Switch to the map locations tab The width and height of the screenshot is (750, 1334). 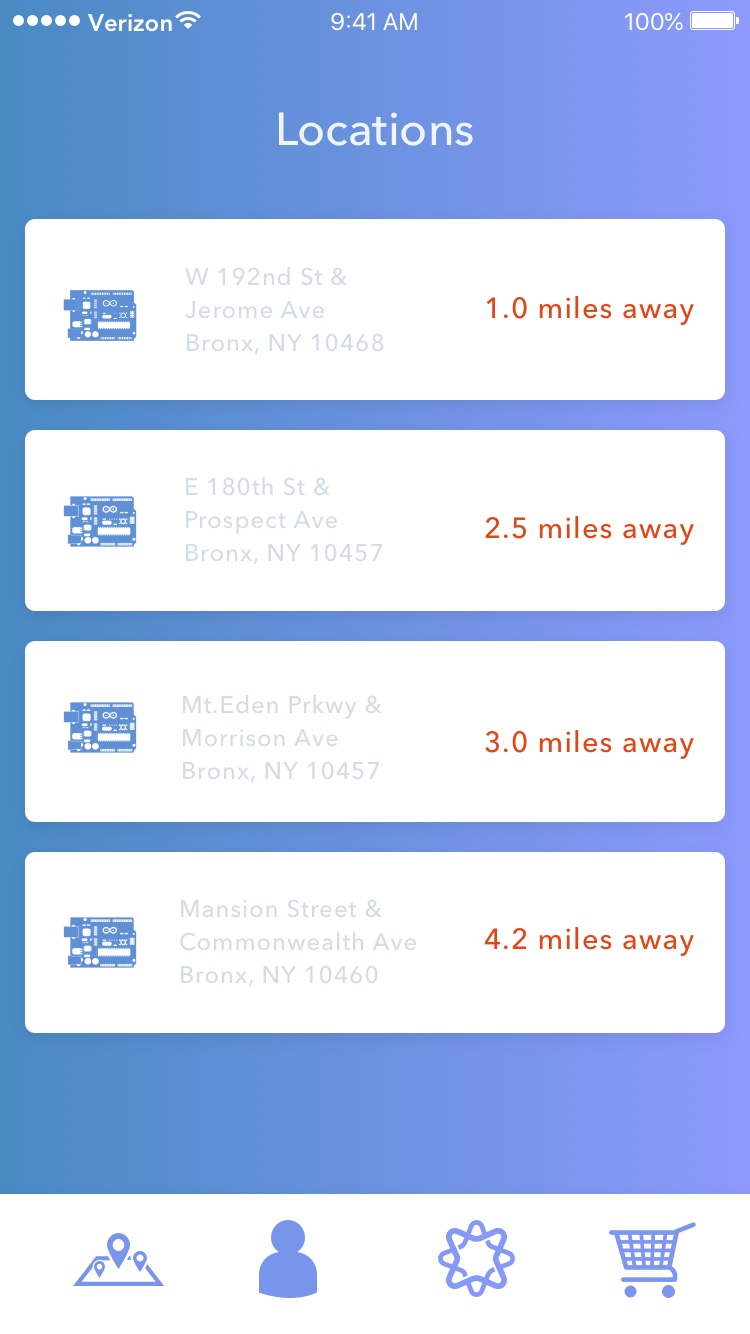pyautogui.click(x=119, y=1260)
